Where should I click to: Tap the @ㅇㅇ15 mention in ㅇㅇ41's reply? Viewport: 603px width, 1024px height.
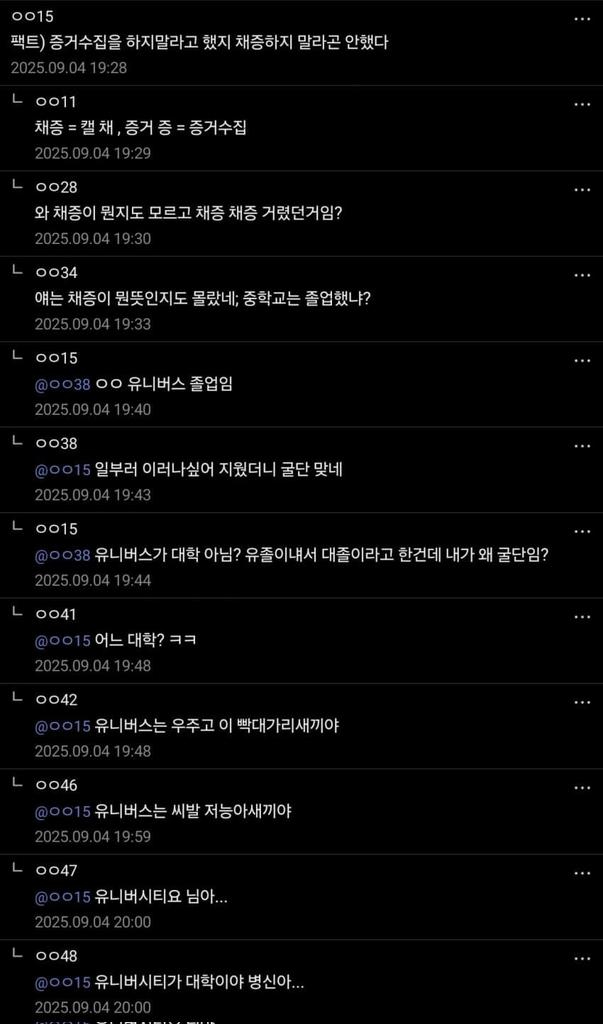click(x=63, y=640)
